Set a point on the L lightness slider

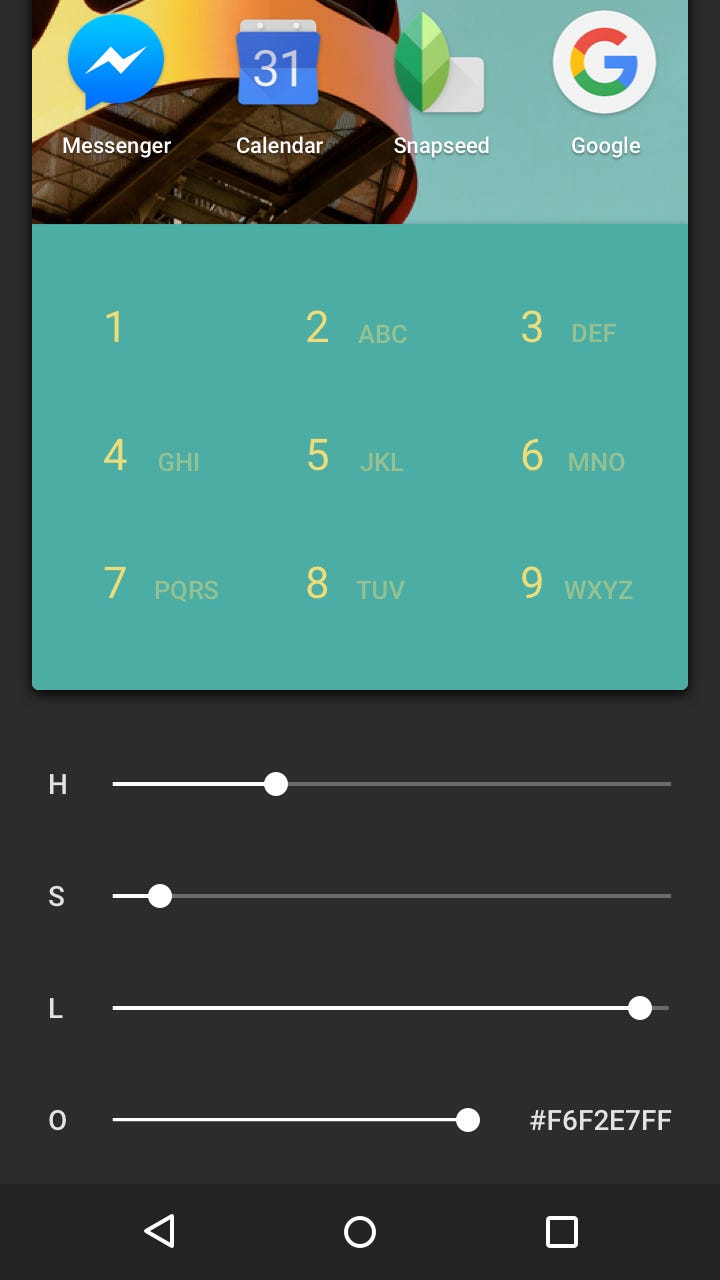point(391,1008)
